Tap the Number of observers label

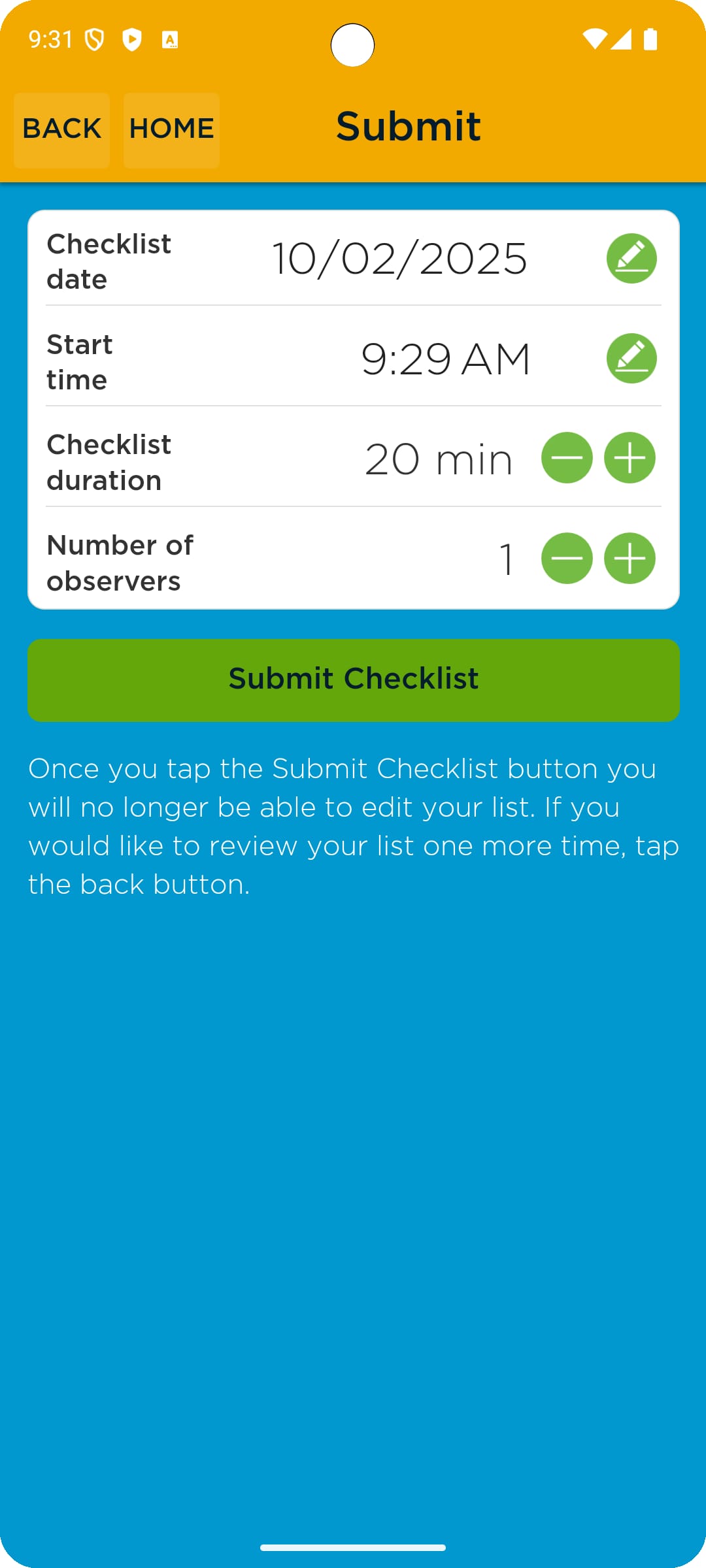click(120, 562)
